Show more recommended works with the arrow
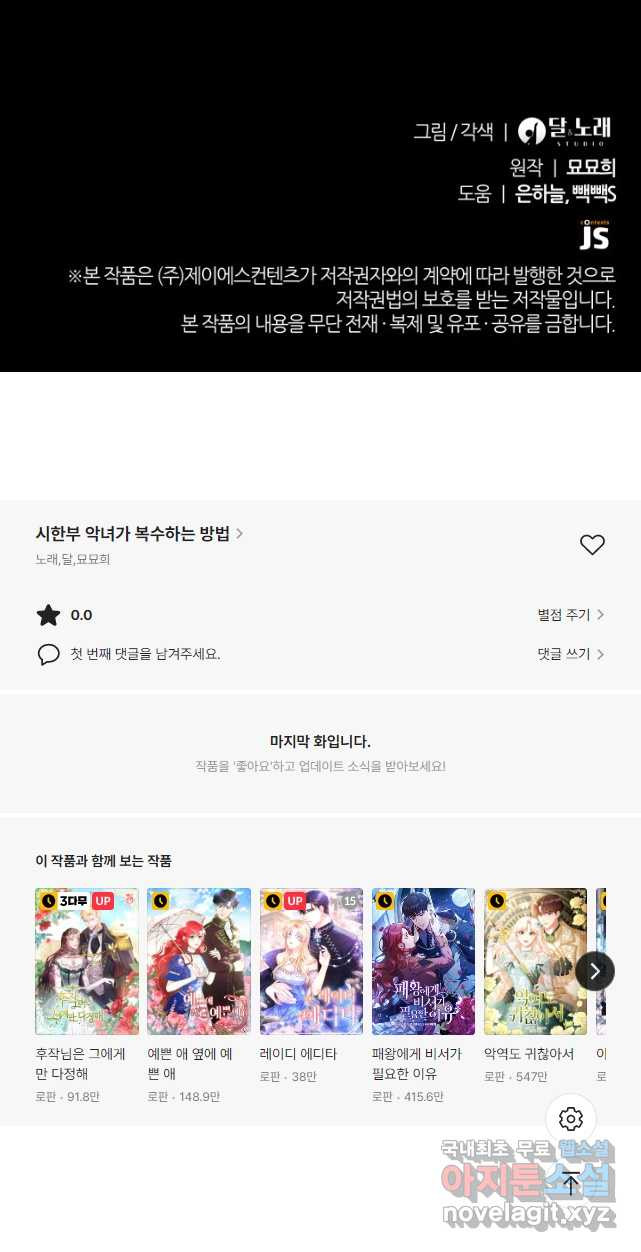Viewport: 641px width, 1252px height. (595, 970)
